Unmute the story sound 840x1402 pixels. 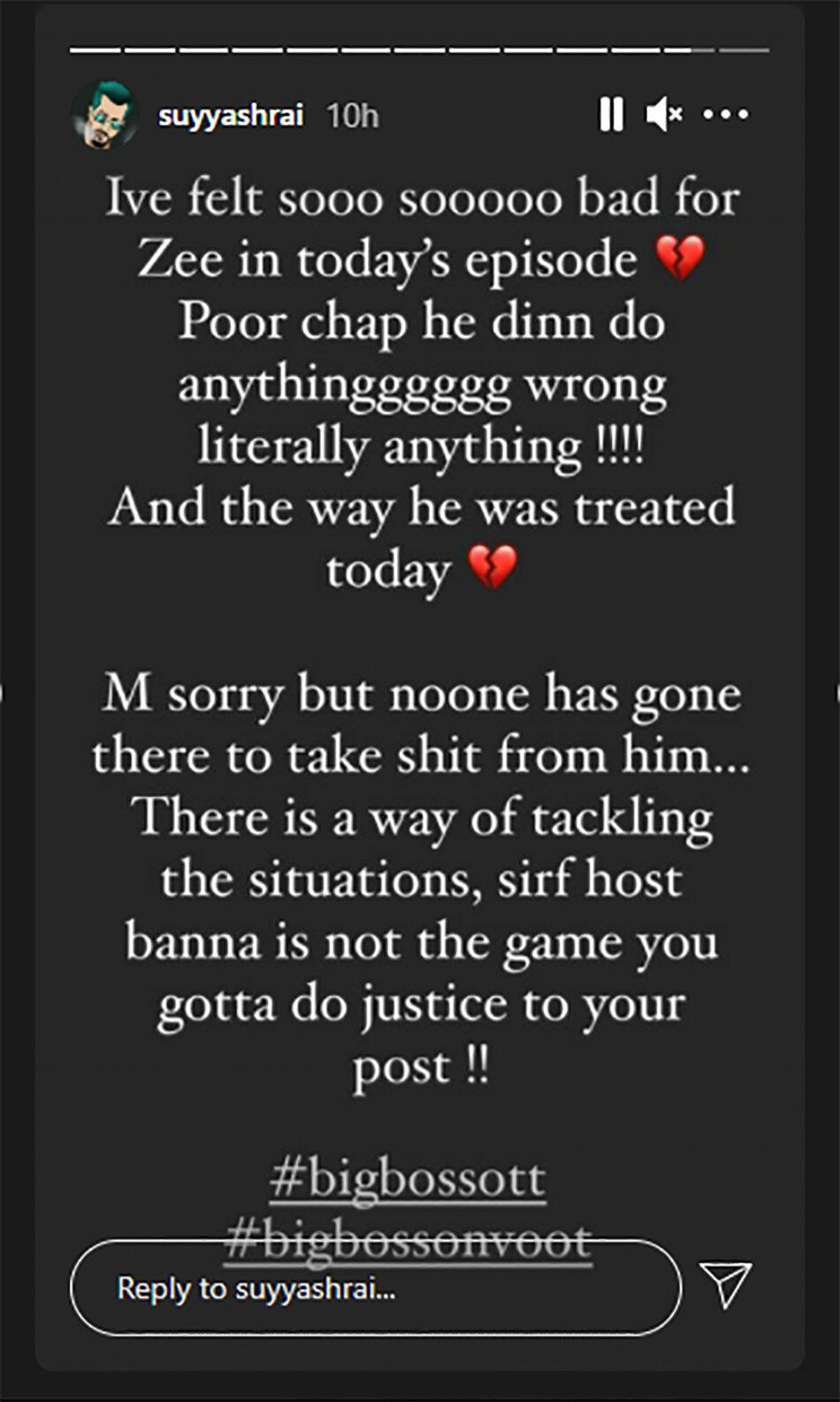click(664, 115)
